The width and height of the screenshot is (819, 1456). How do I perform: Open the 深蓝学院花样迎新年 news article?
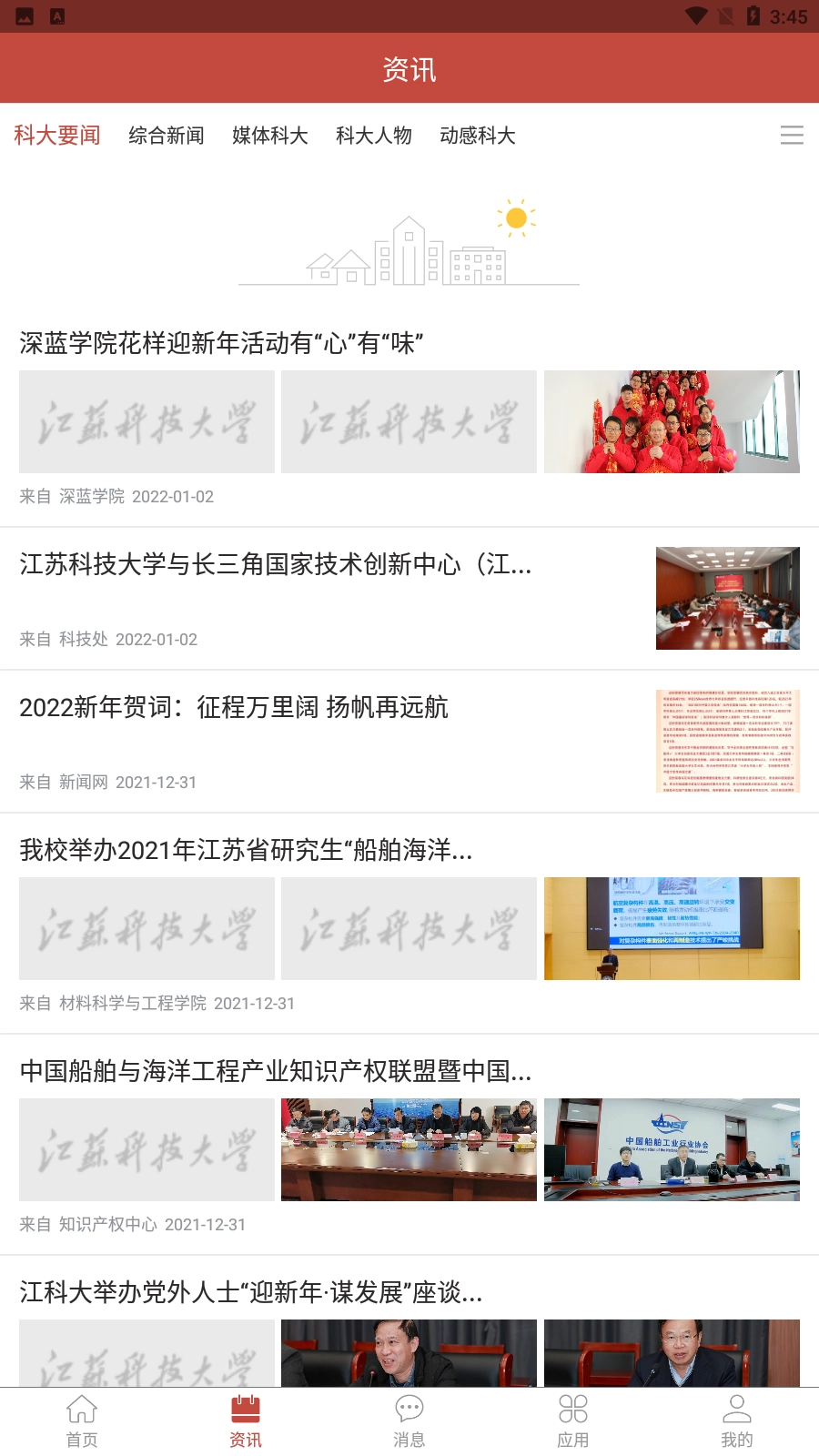click(x=223, y=343)
